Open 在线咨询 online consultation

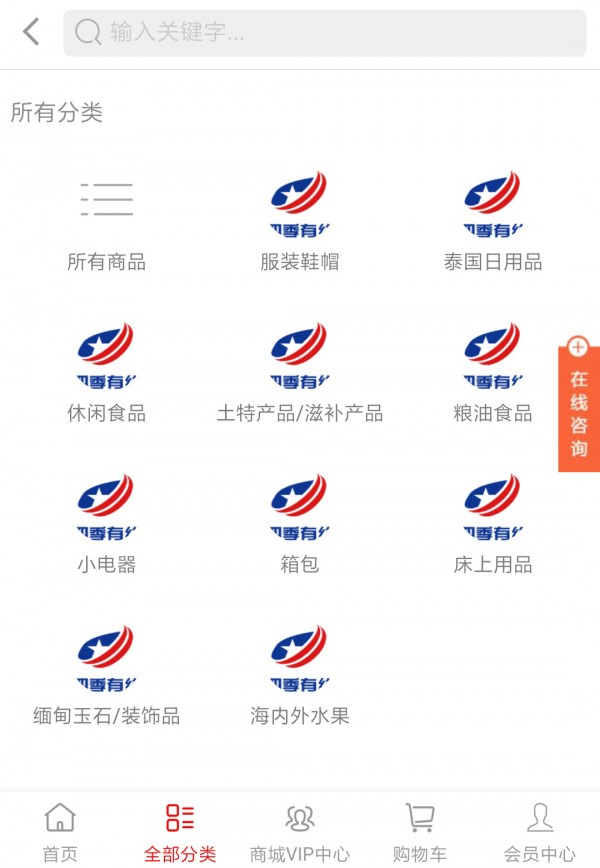pyautogui.click(x=579, y=405)
